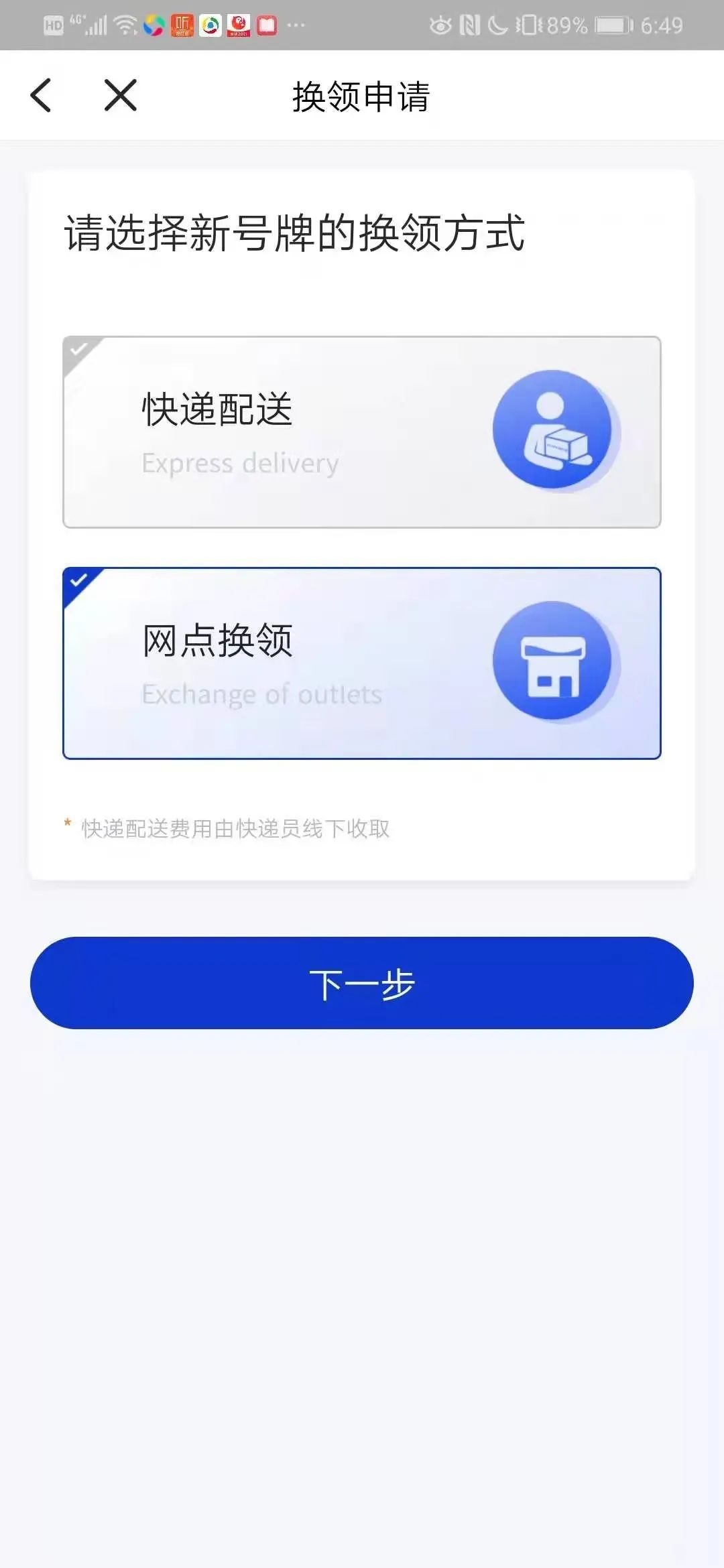
Task: Select 快递配送 Express delivery option
Action: 362,432
